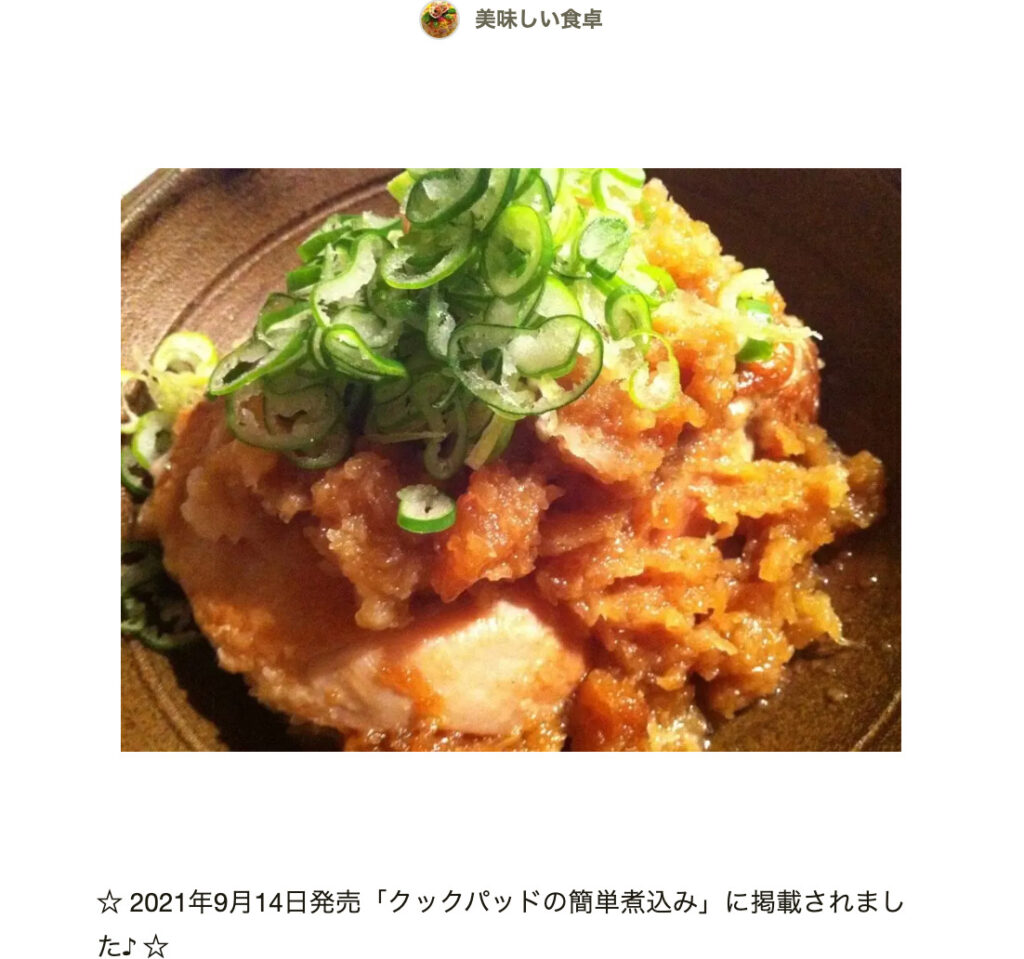Open the recipe photo of the chicken dish

[x=510, y=459]
